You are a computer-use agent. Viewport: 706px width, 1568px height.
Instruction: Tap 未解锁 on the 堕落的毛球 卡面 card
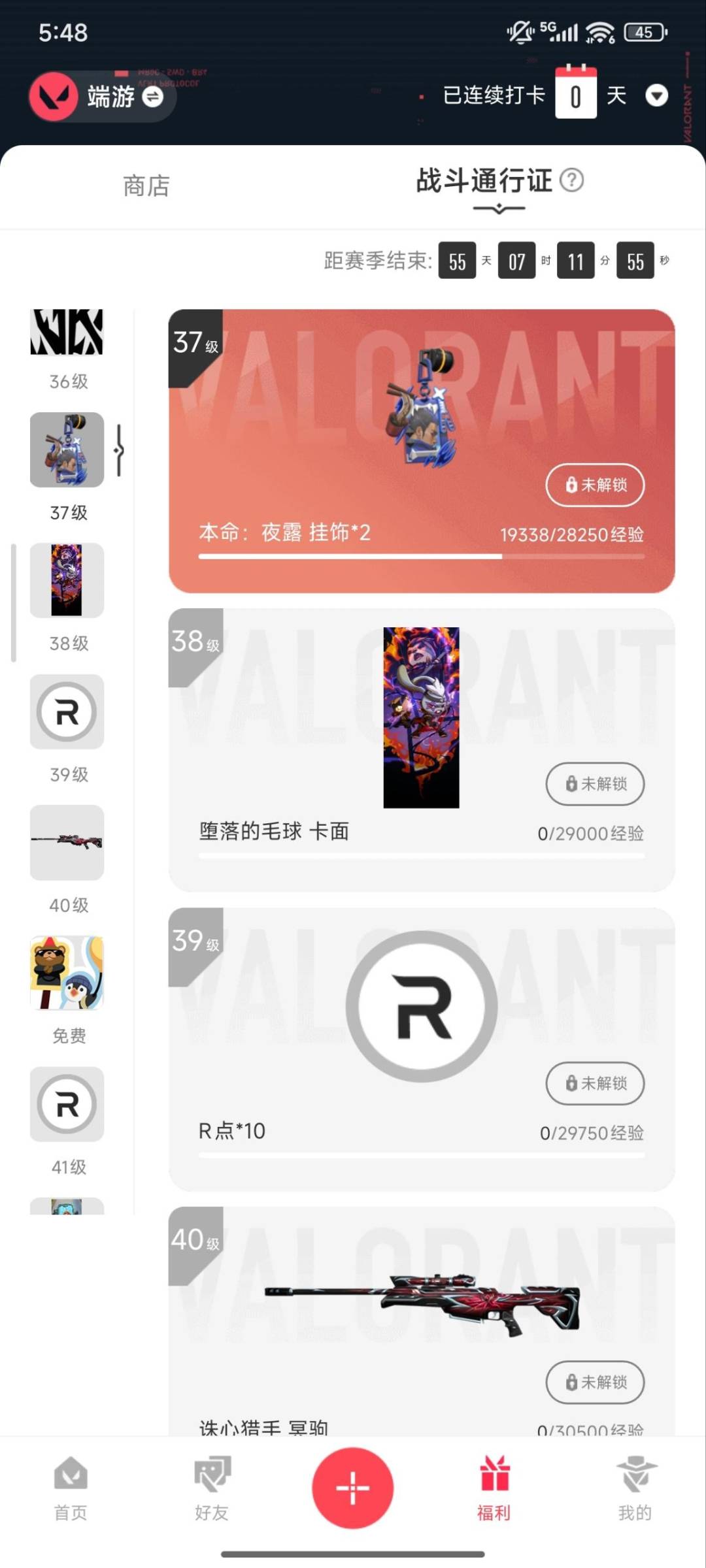(x=595, y=784)
